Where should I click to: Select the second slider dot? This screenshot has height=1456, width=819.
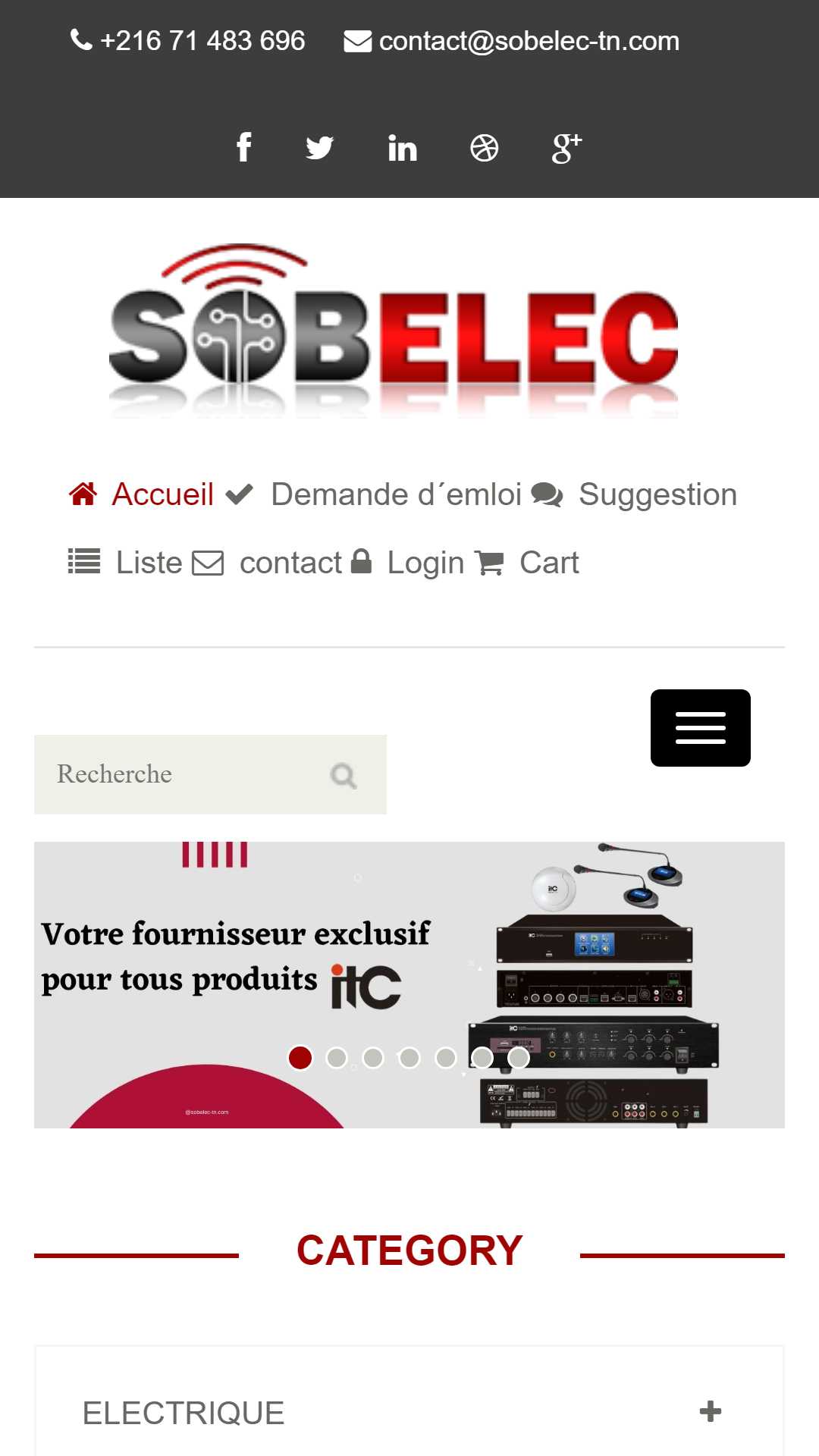[x=337, y=1058]
